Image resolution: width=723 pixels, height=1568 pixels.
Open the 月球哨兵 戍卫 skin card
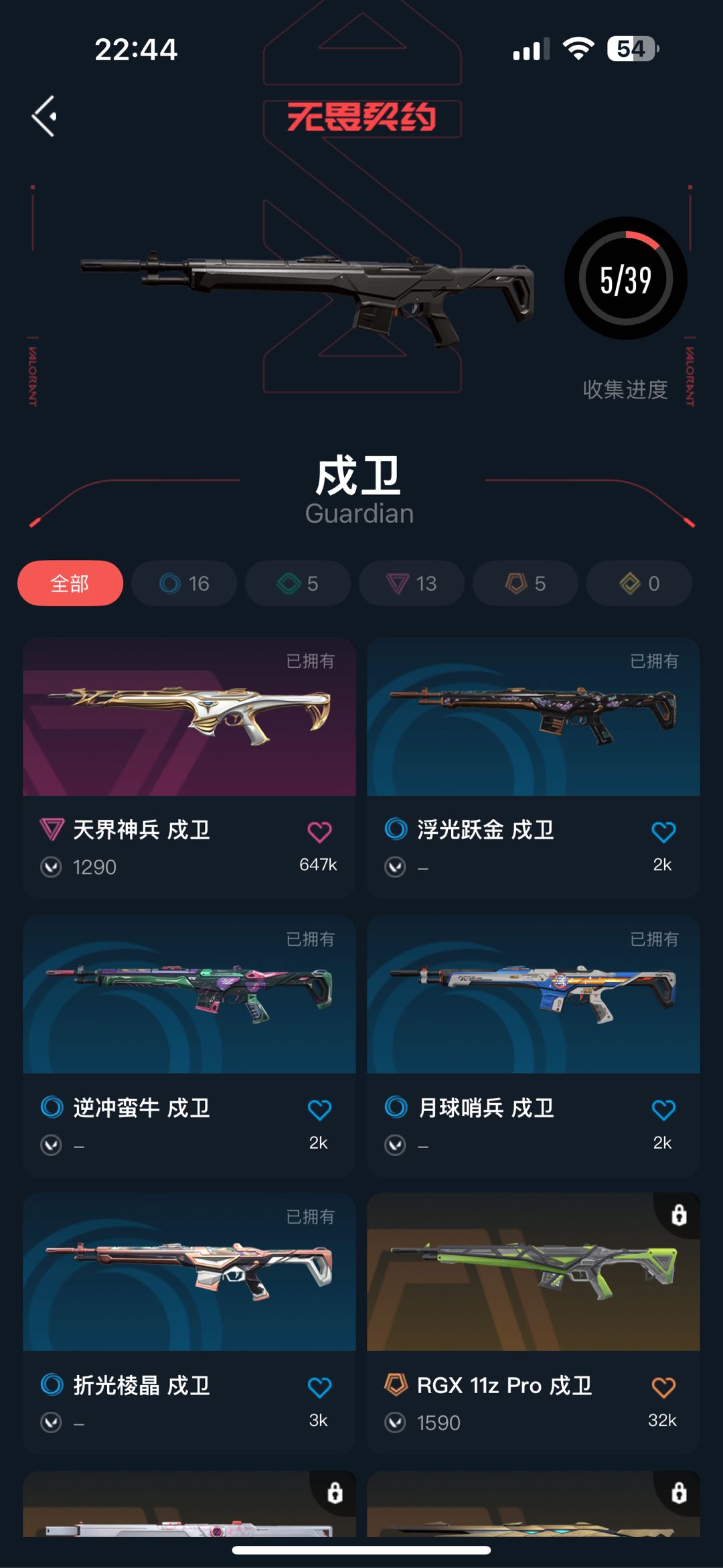pyautogui.click(x=534, y=995)
